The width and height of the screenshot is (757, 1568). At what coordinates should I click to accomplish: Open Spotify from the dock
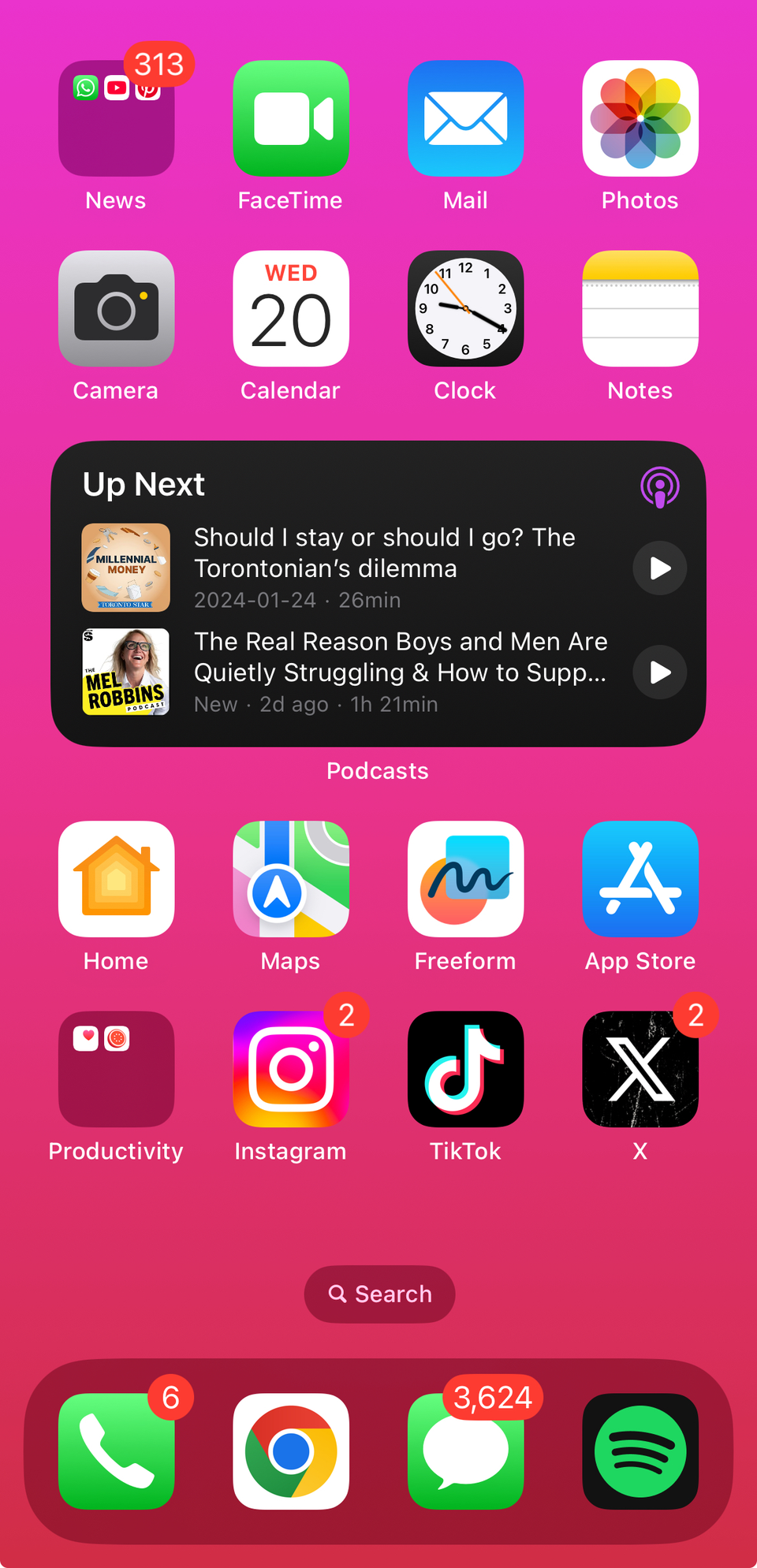click(640, 1451)
